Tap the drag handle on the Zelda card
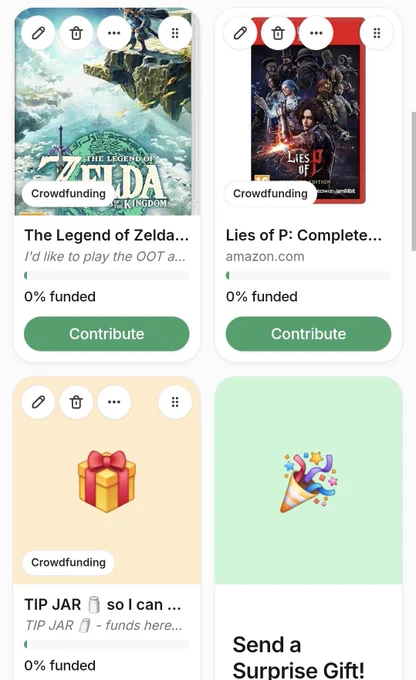 coord(175,33)
